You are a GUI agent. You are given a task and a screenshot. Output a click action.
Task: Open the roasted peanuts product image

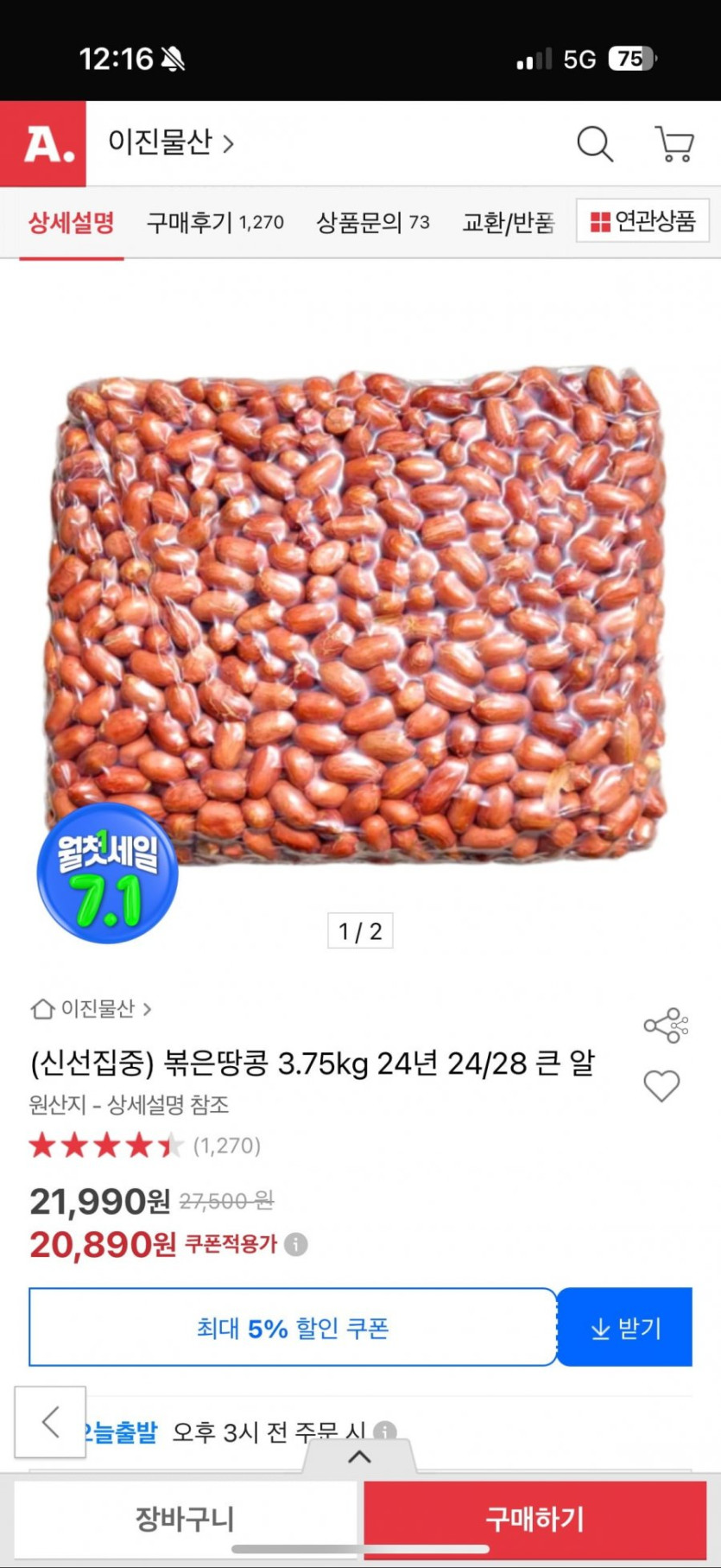(359, 613)
